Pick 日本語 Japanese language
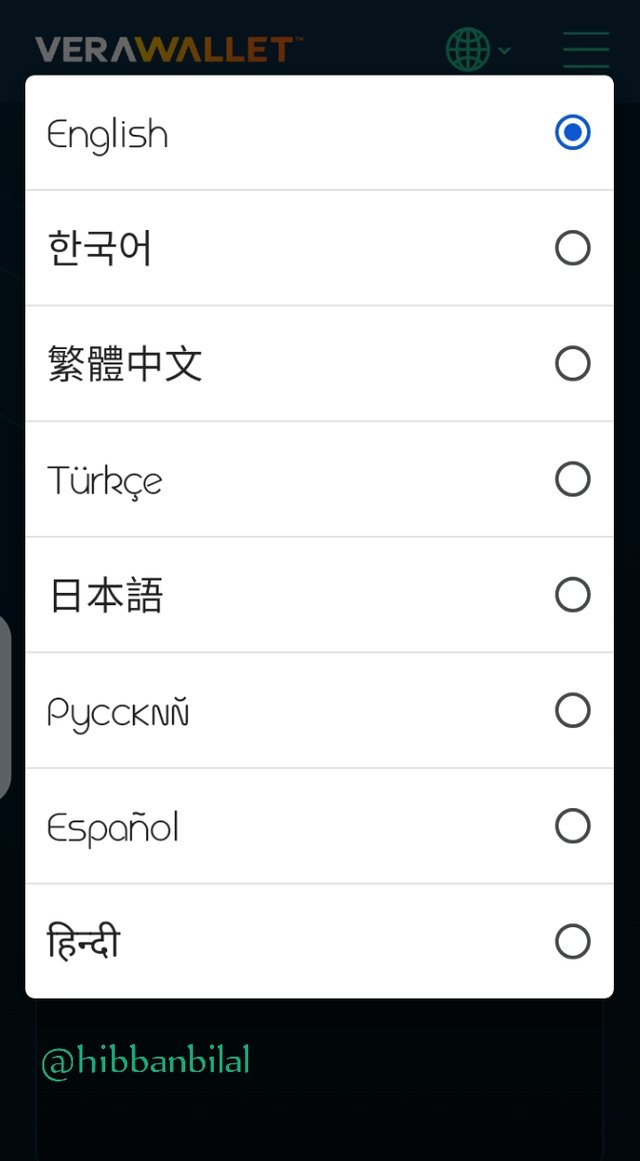 tap(319, 595)
